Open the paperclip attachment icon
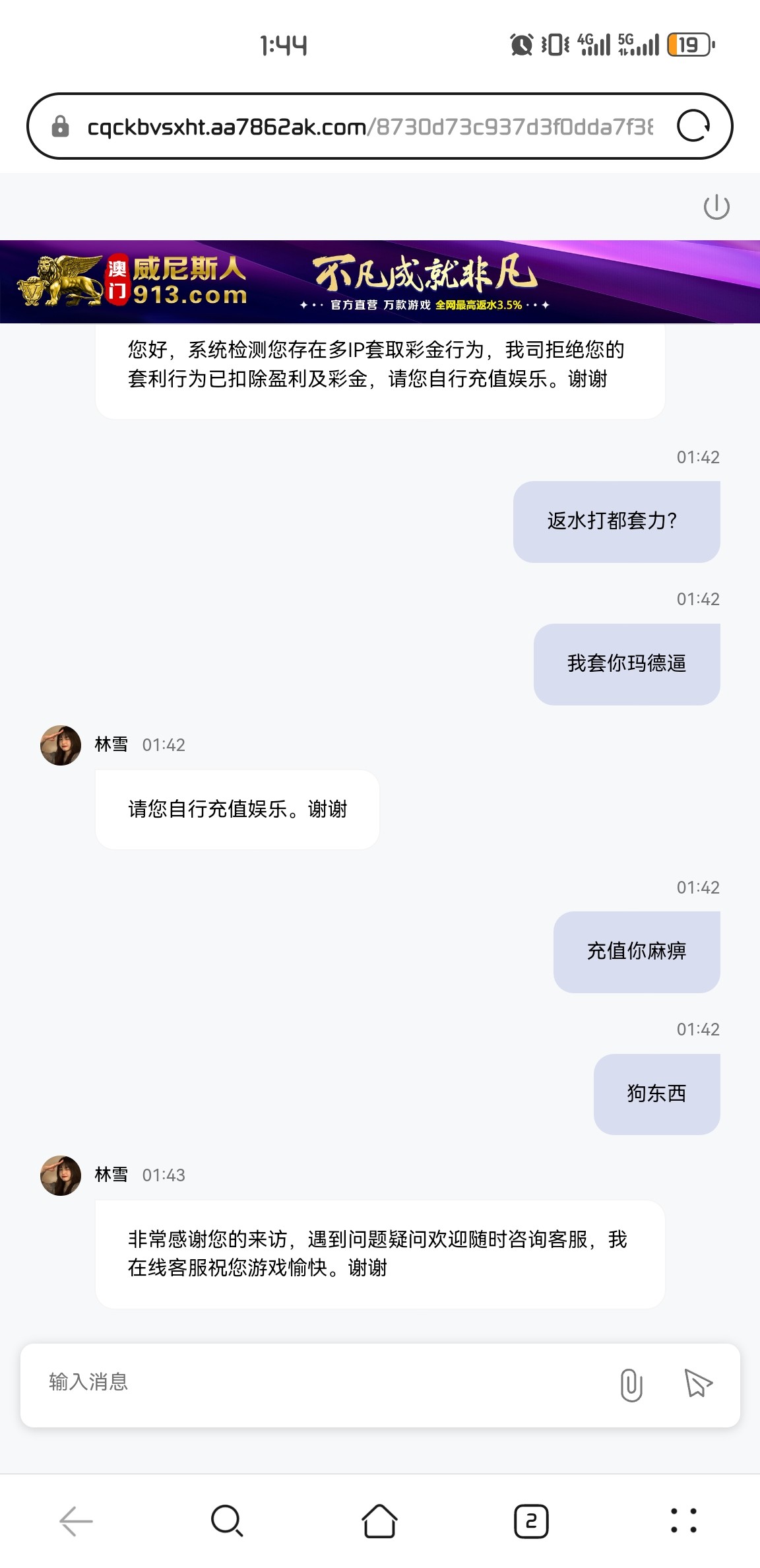Image resolution: width=760 pixels, height=1568 pixels. pos(631,1386)
